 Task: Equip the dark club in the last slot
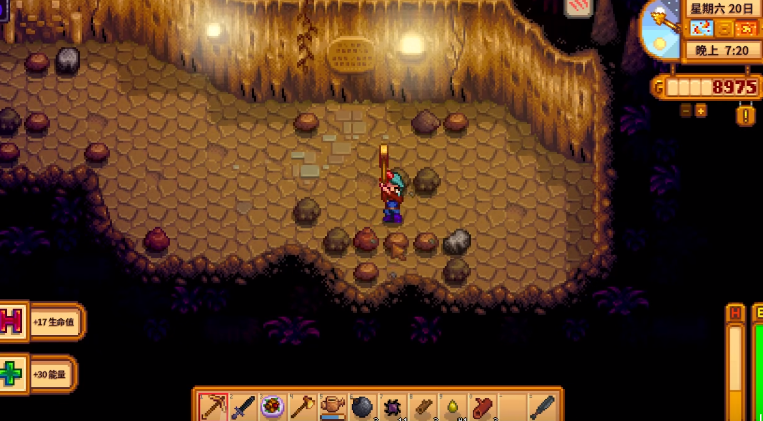coord(541,406)
